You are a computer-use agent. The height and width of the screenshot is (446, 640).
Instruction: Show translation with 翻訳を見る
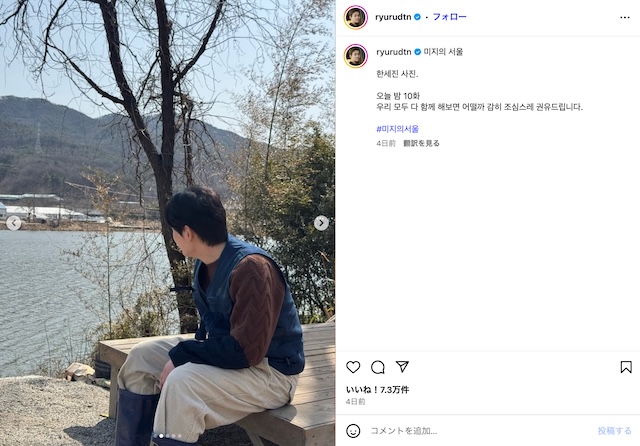point(421,143)
